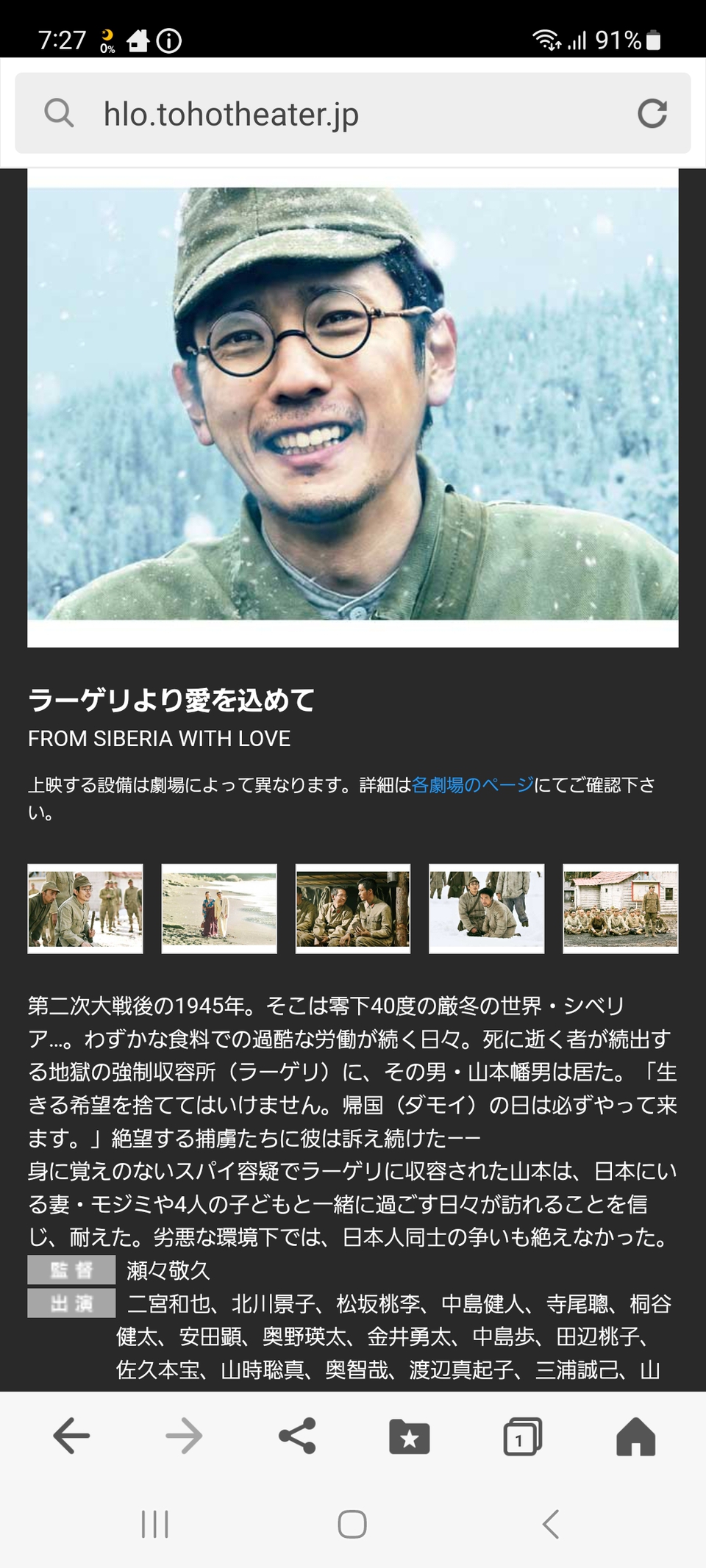Go to the browser home page

tap(635, 1436)
